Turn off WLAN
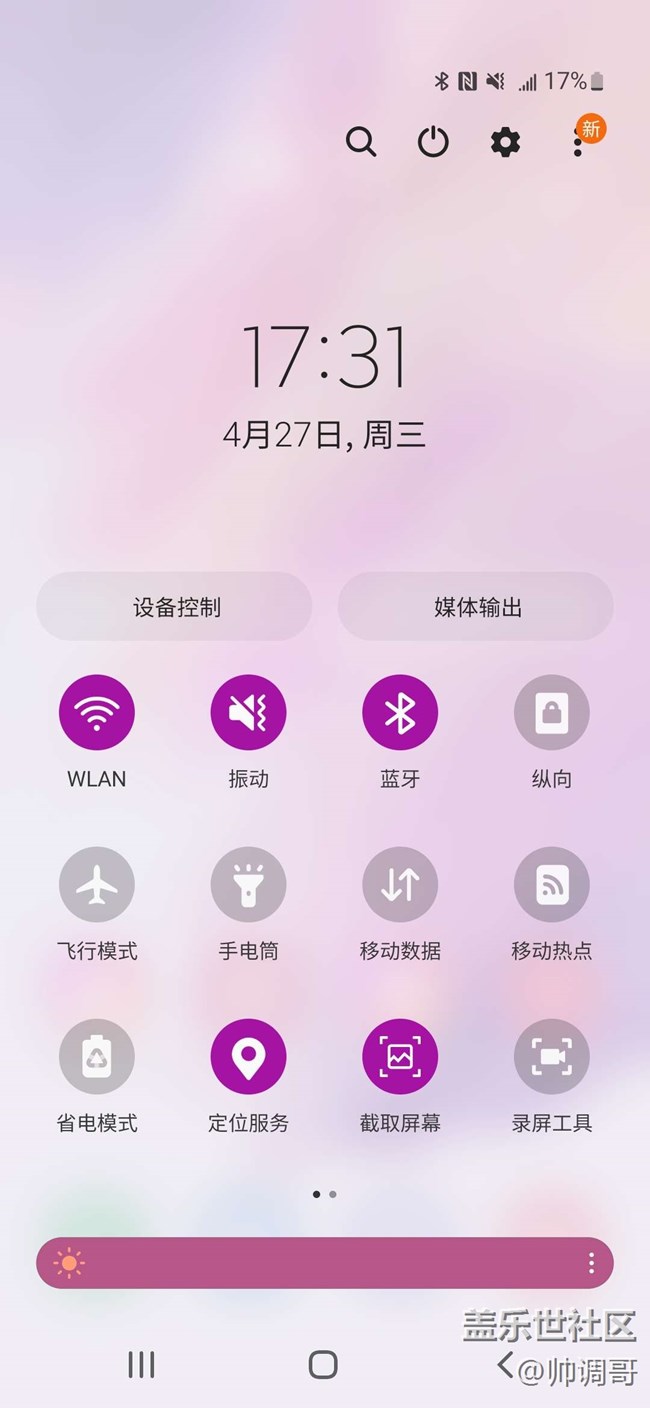The height and width of the screenshot is (1408, 650). 97,712
